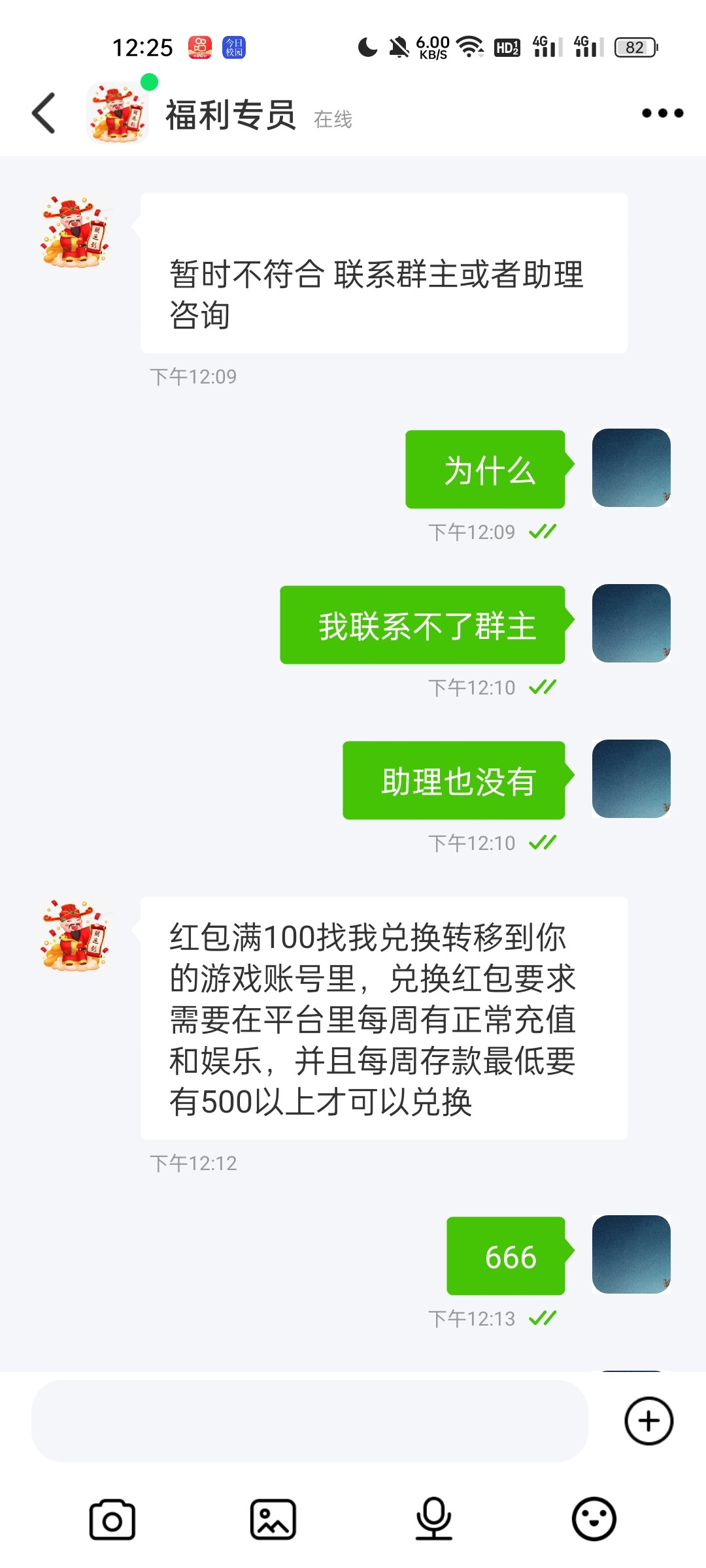Viewport: 706px width, 1568px height.
Task: Select the 在线 status label
Action: [x=332, y=120]
